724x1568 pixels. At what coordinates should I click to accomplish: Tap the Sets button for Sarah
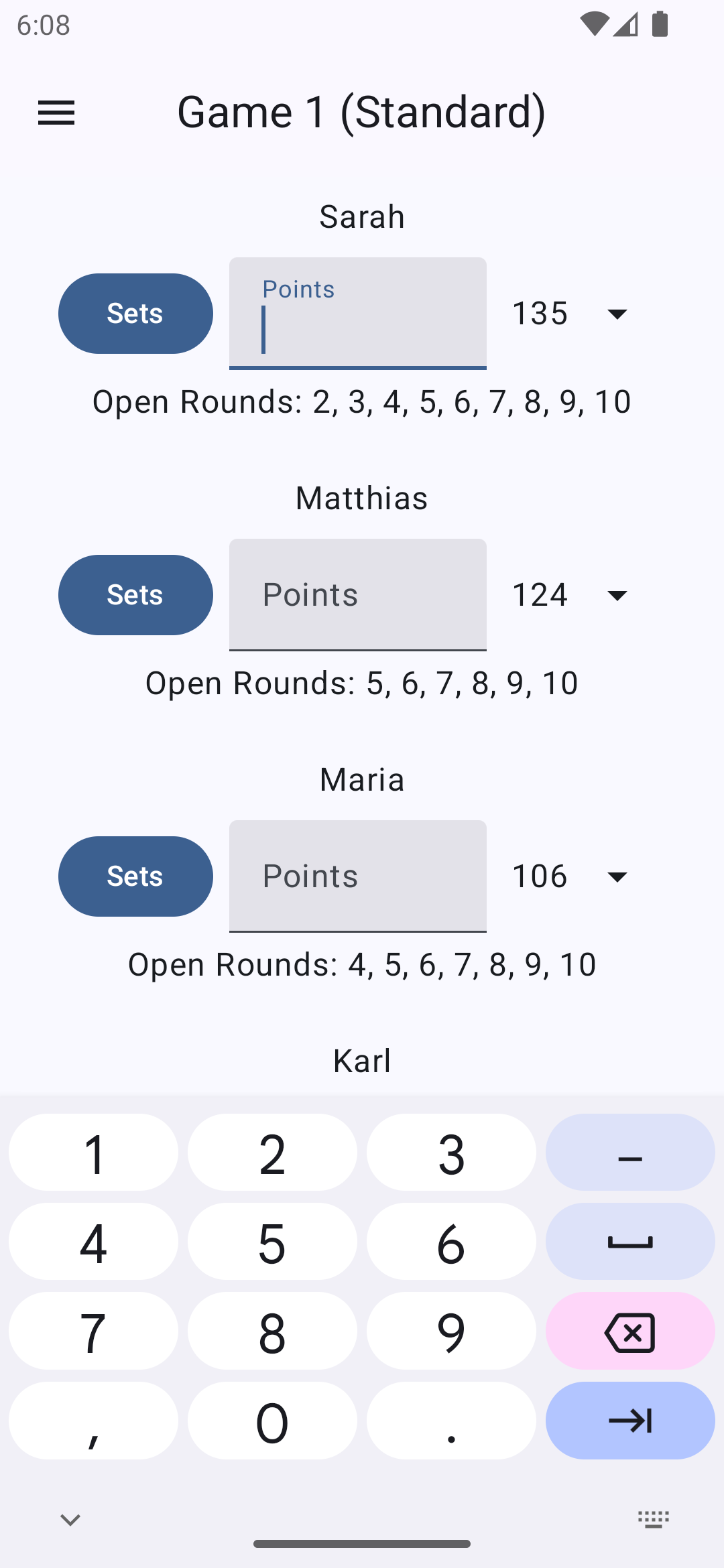[135, 314]
